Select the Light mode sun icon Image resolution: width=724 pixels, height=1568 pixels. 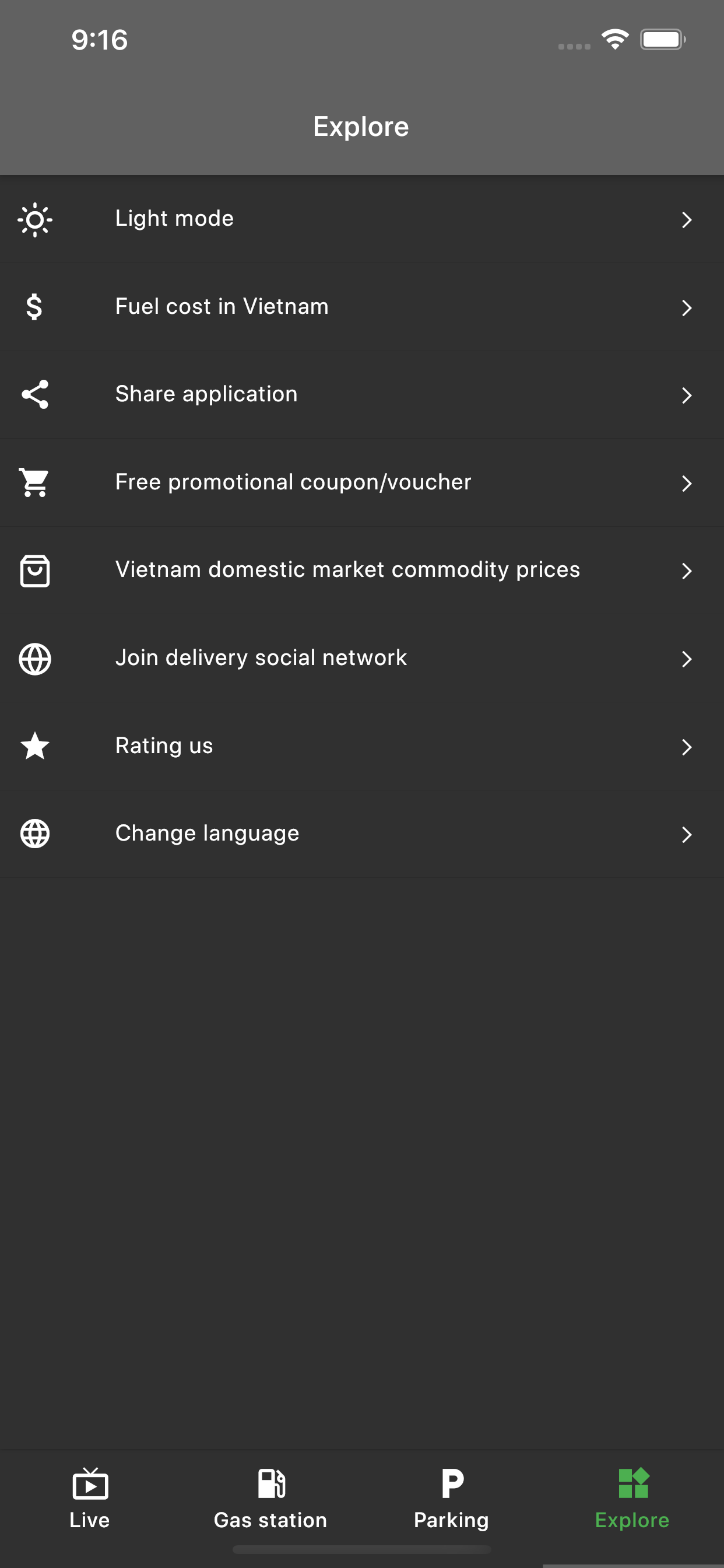pyautogui.click(x=34, y=220)
